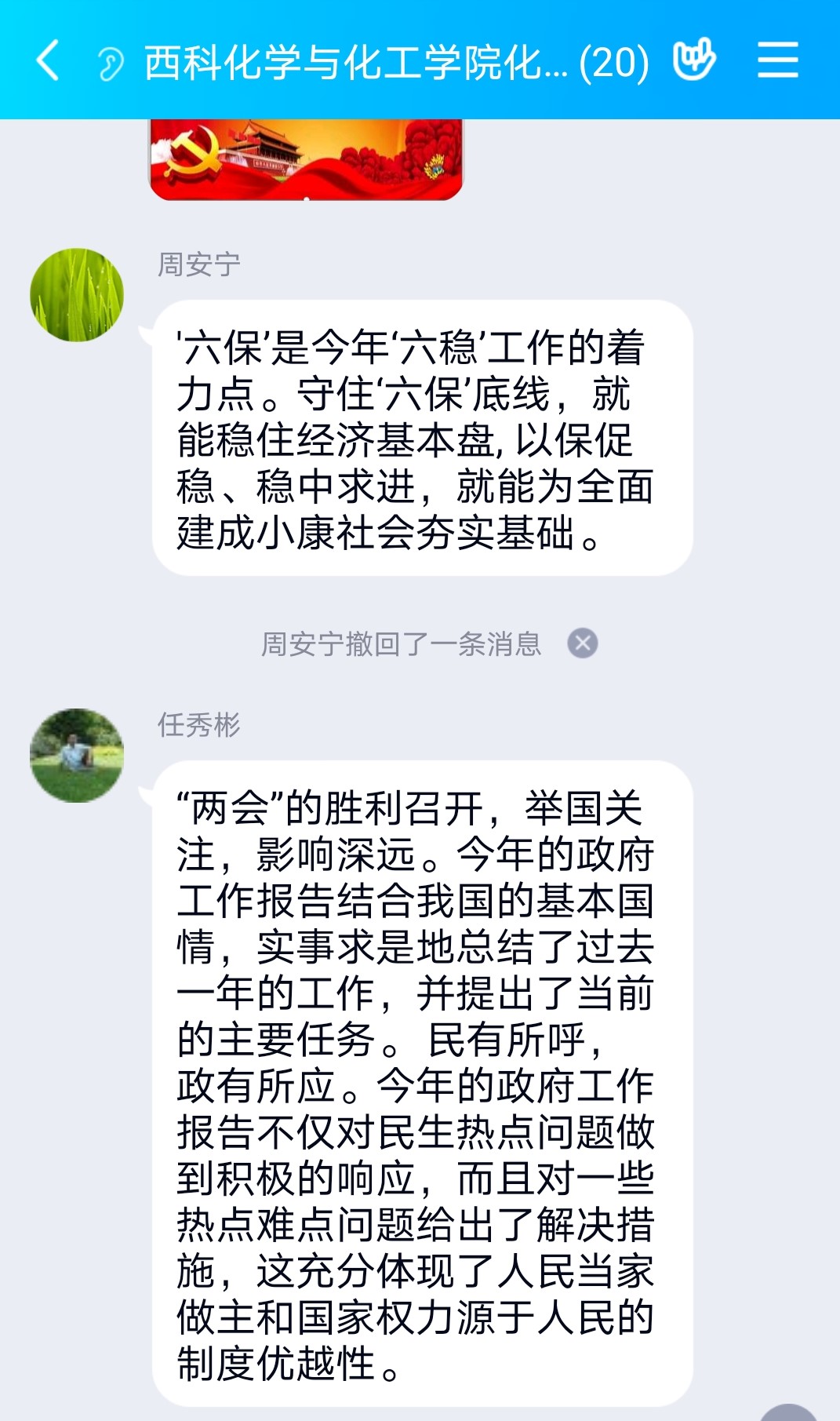The height and width of the screenshot is (1421, 840).
Task: Open the hand gesture icon in header
Action: tap(694, 60)
